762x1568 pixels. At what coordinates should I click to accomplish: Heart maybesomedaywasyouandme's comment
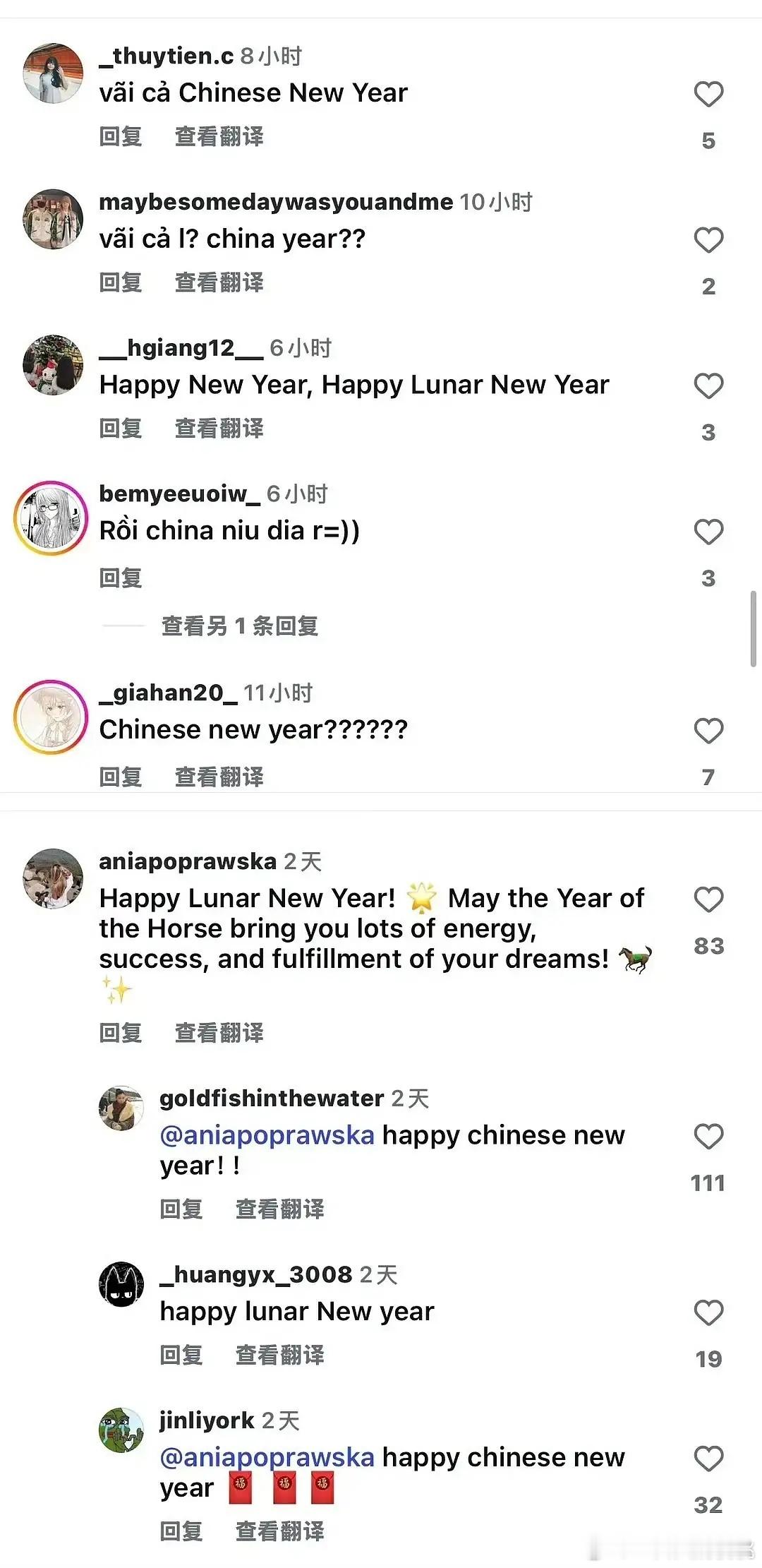709,240
